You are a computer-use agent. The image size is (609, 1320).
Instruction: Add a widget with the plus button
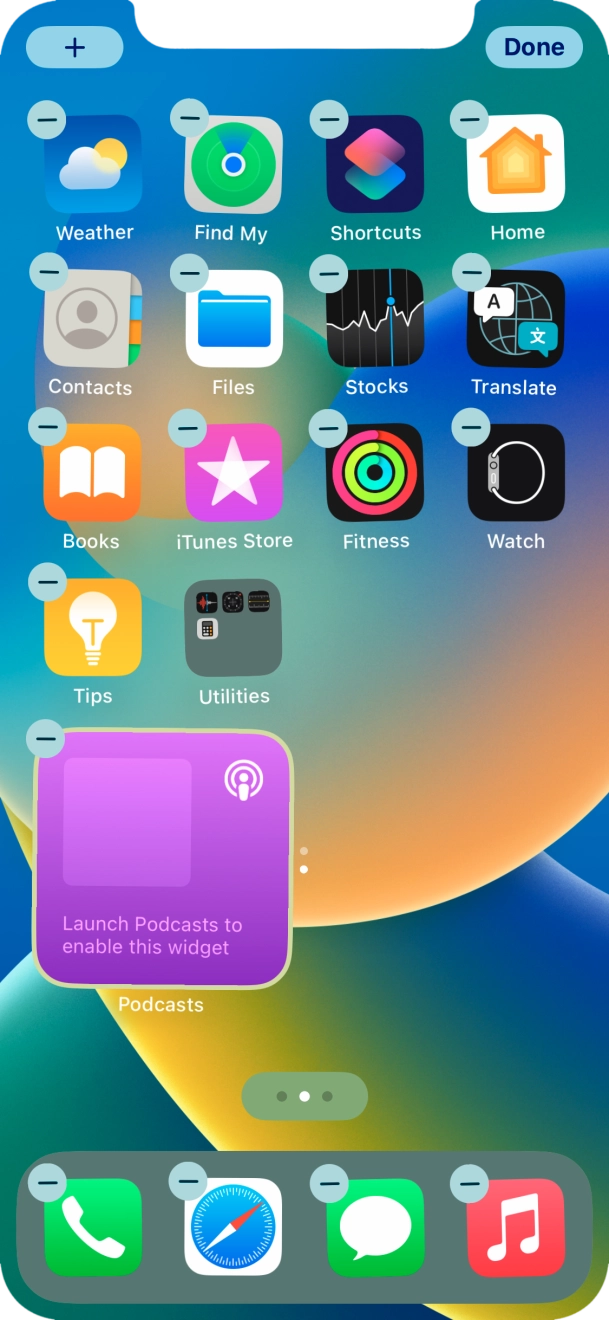coord(75,47)
